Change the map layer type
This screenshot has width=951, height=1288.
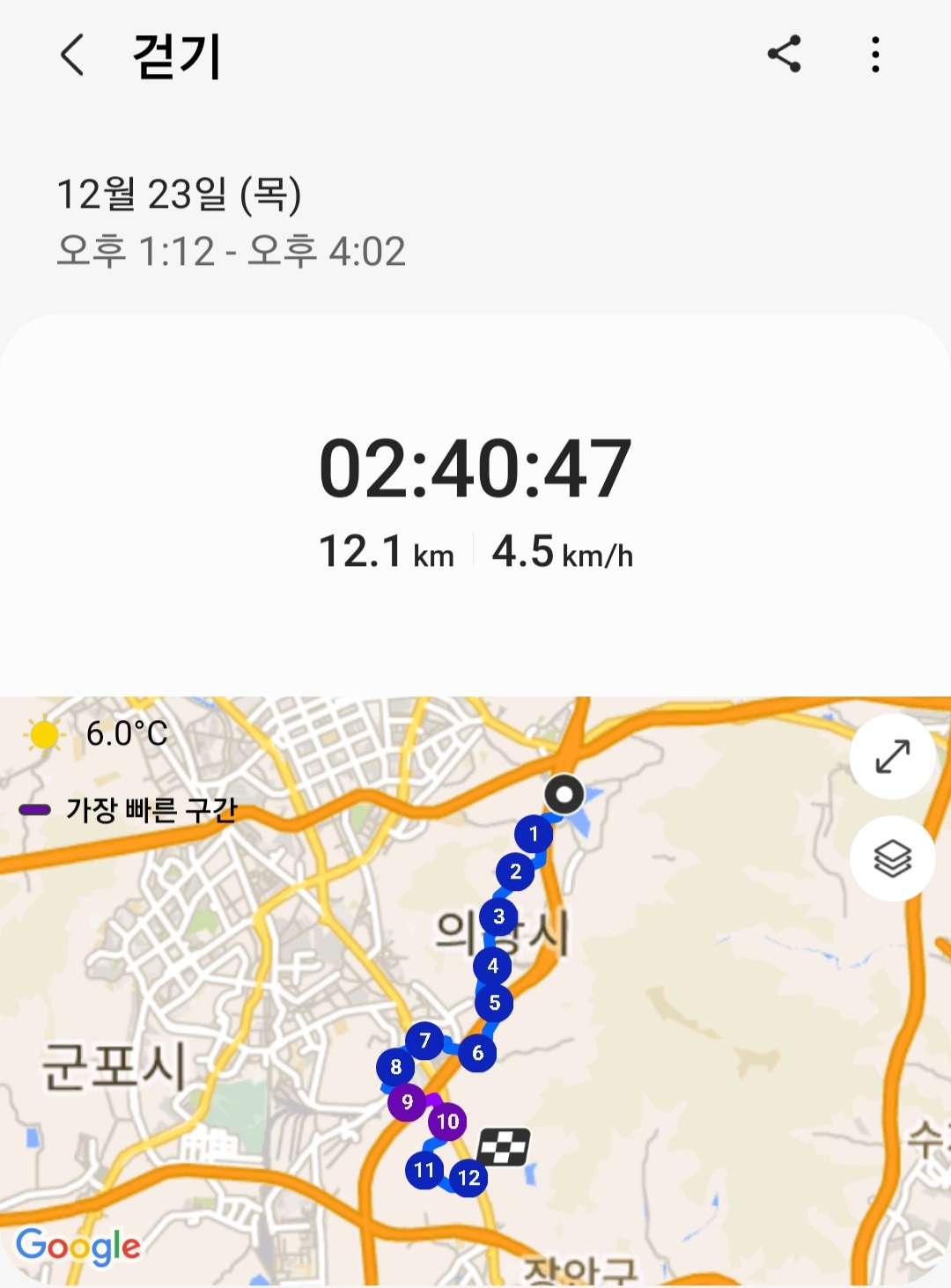pos(892,858)
